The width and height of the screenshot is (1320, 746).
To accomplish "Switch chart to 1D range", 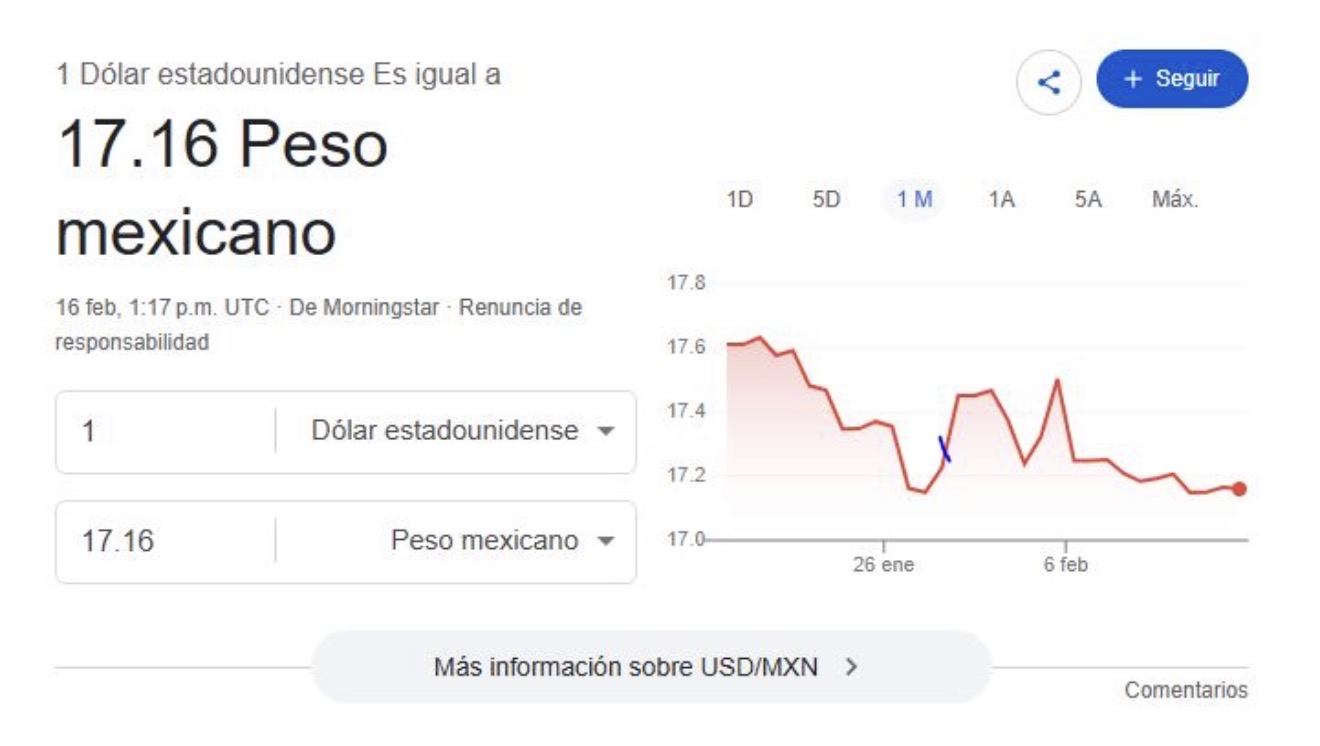I will point(739,200).
